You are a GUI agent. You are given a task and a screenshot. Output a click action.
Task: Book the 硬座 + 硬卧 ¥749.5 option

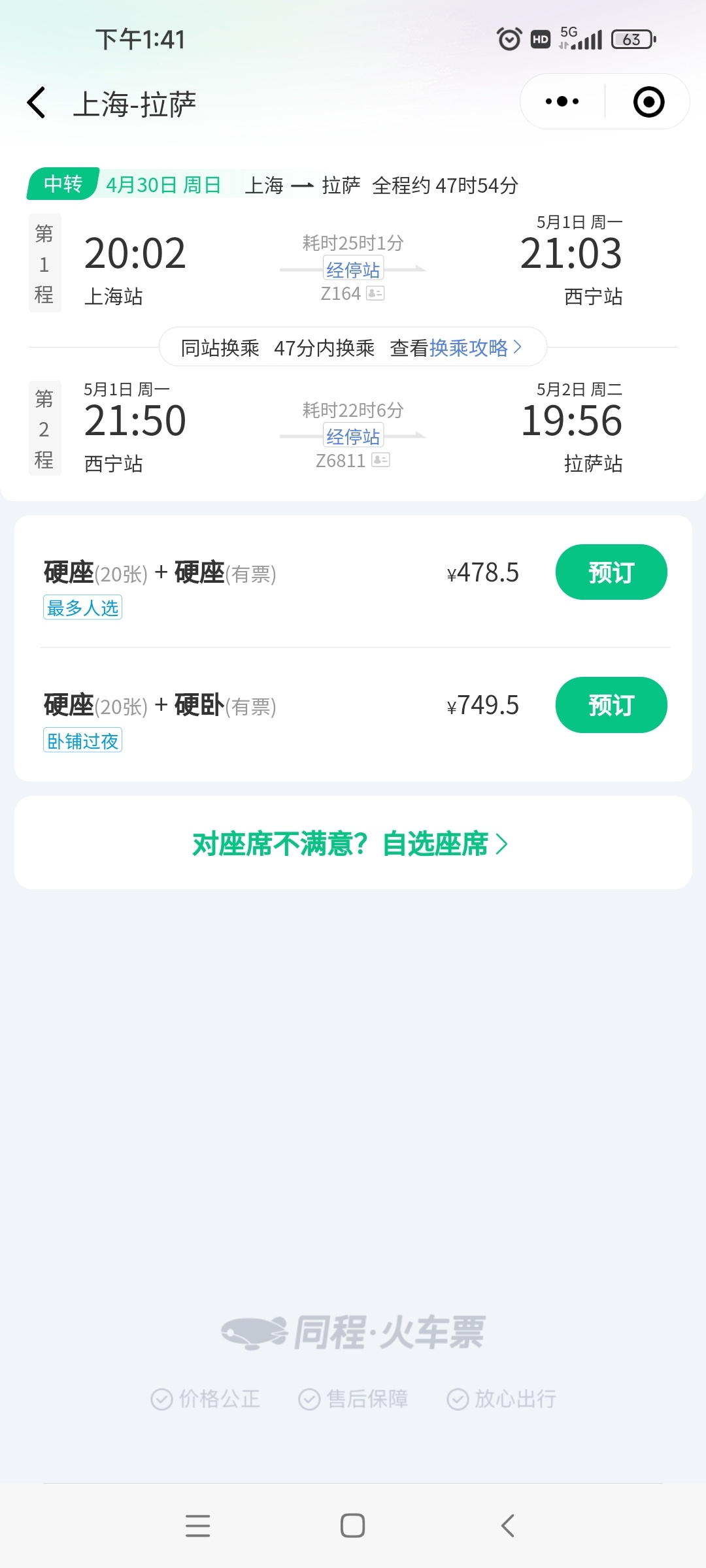tap(611, 705)
